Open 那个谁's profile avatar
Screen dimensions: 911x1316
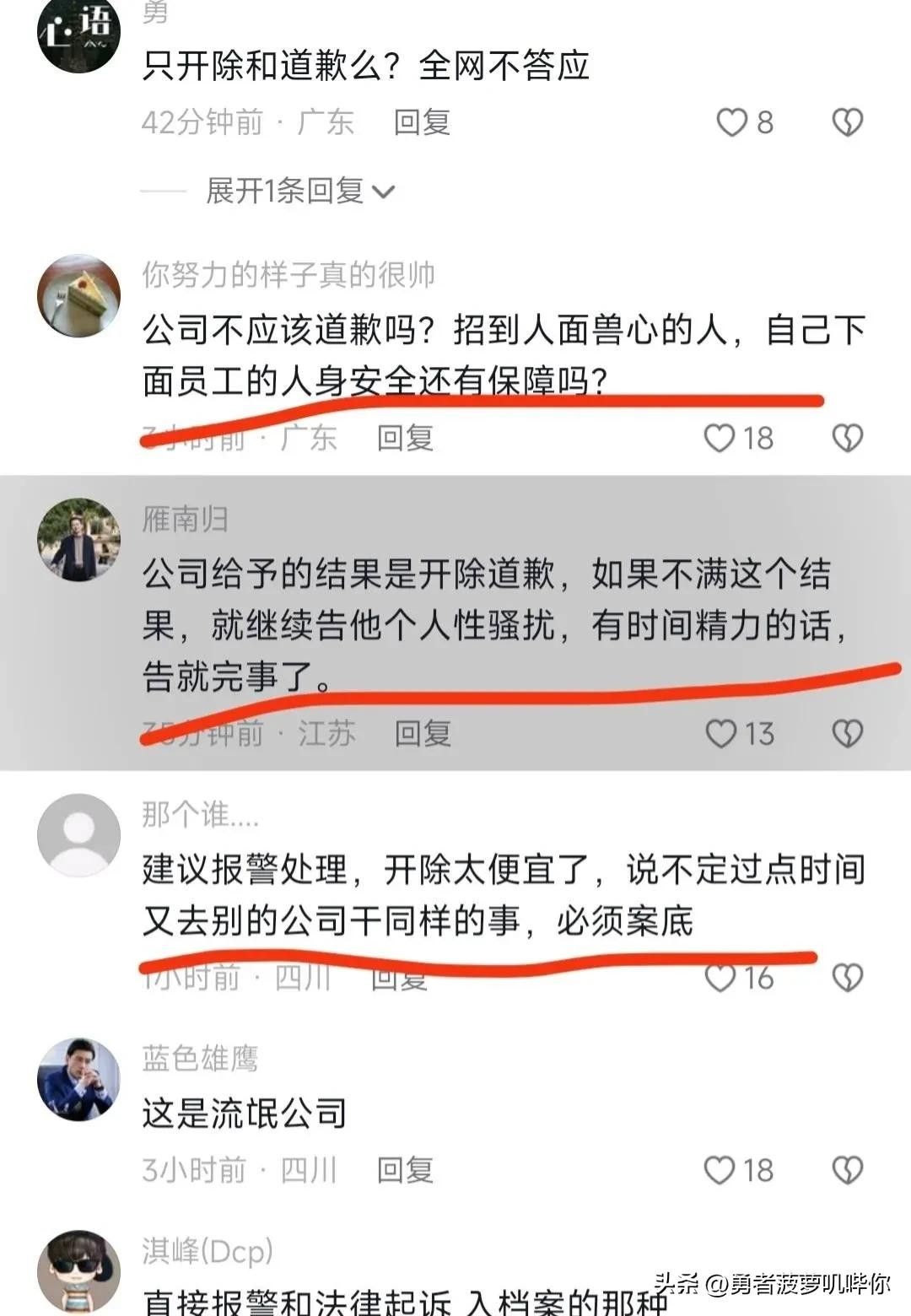(x=78, y=835)
